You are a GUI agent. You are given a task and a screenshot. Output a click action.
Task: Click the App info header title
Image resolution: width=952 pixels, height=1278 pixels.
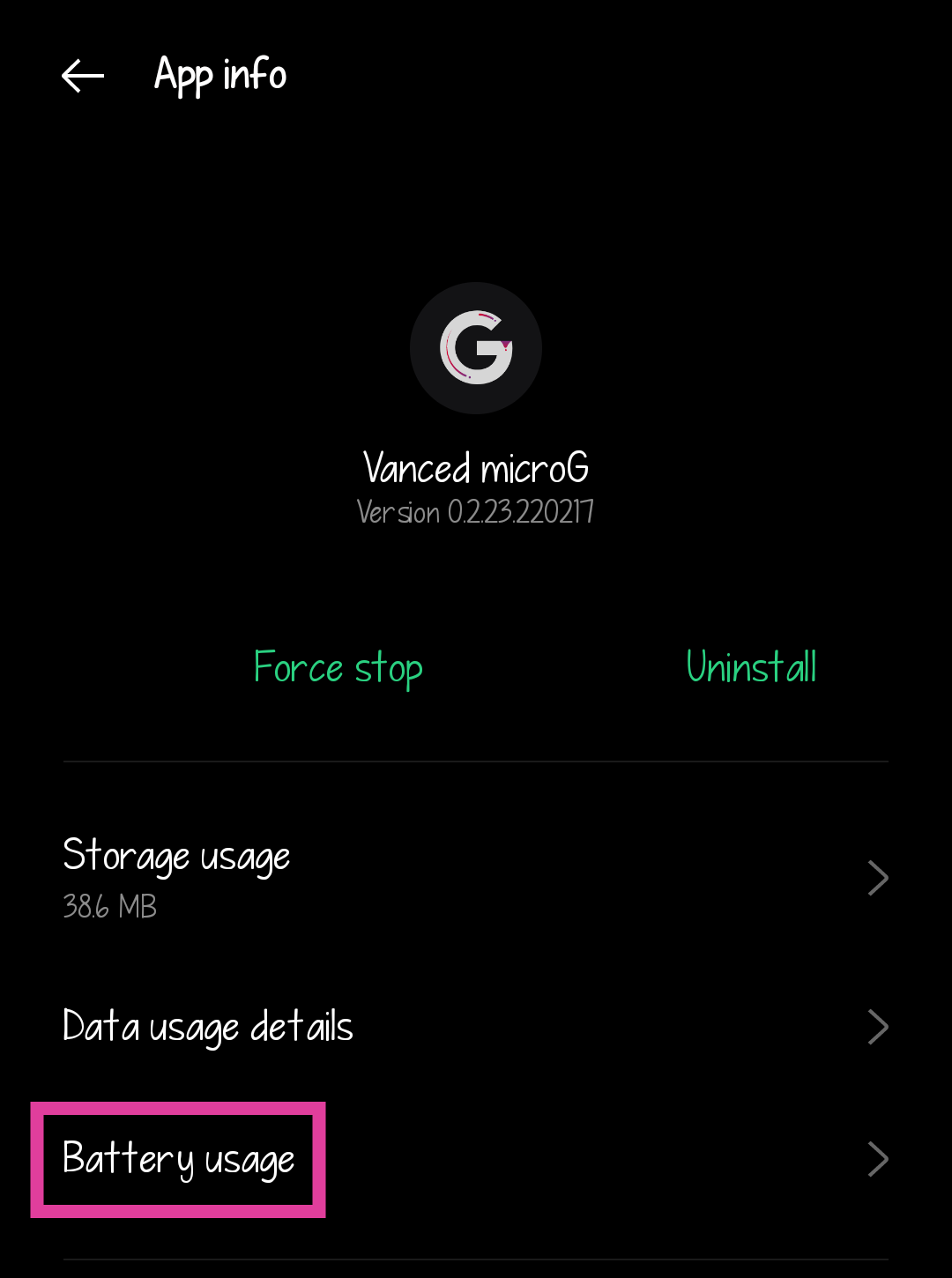coord(219,75)
